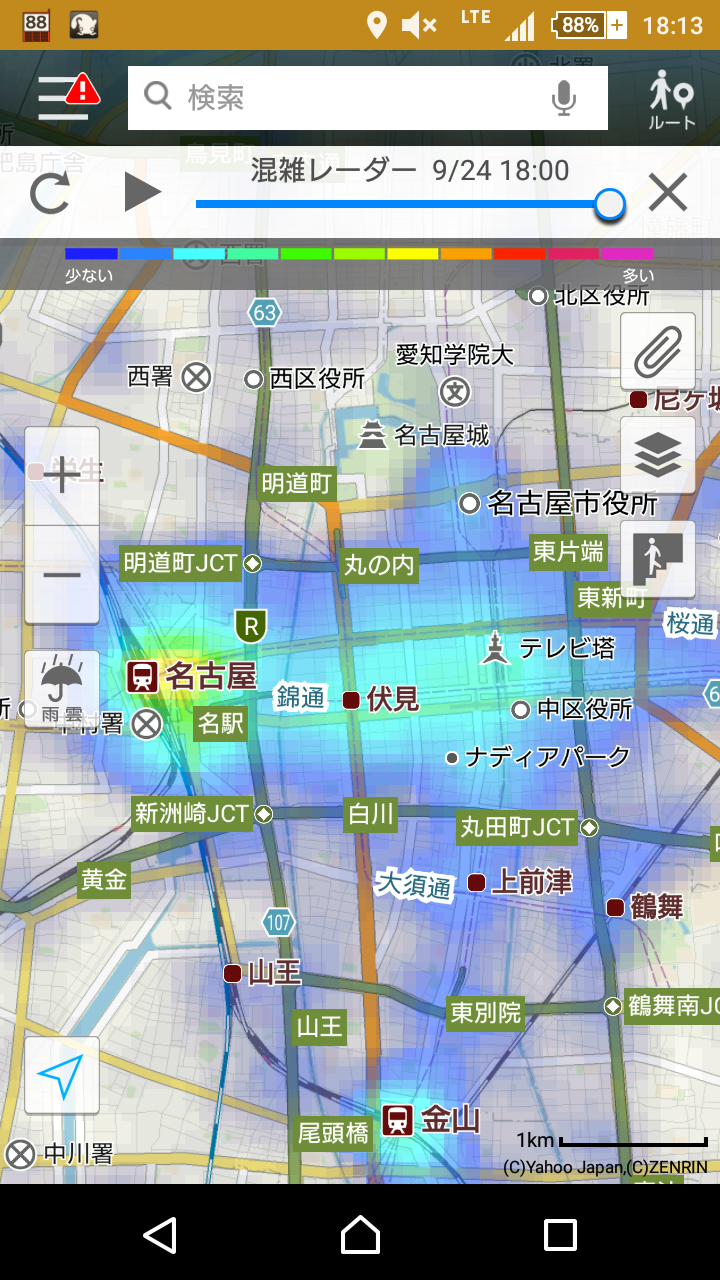The height and width of the screenshot is (1280, 720).
Task: Reload the congestion radar data
Action: click(49, 192)
